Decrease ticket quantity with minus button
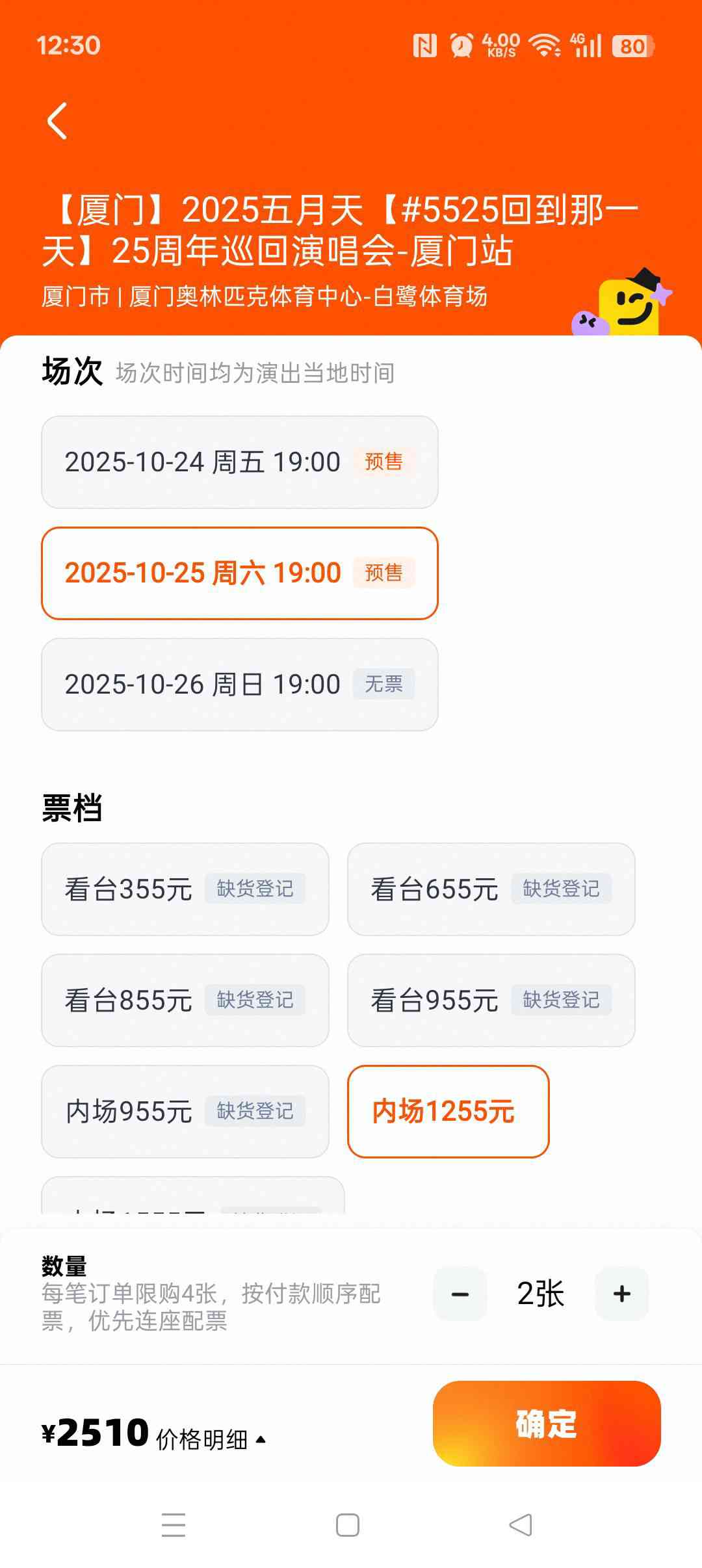Image resolution: width=702 pixels, height=1568 pixels. [x=460, y=1294]
